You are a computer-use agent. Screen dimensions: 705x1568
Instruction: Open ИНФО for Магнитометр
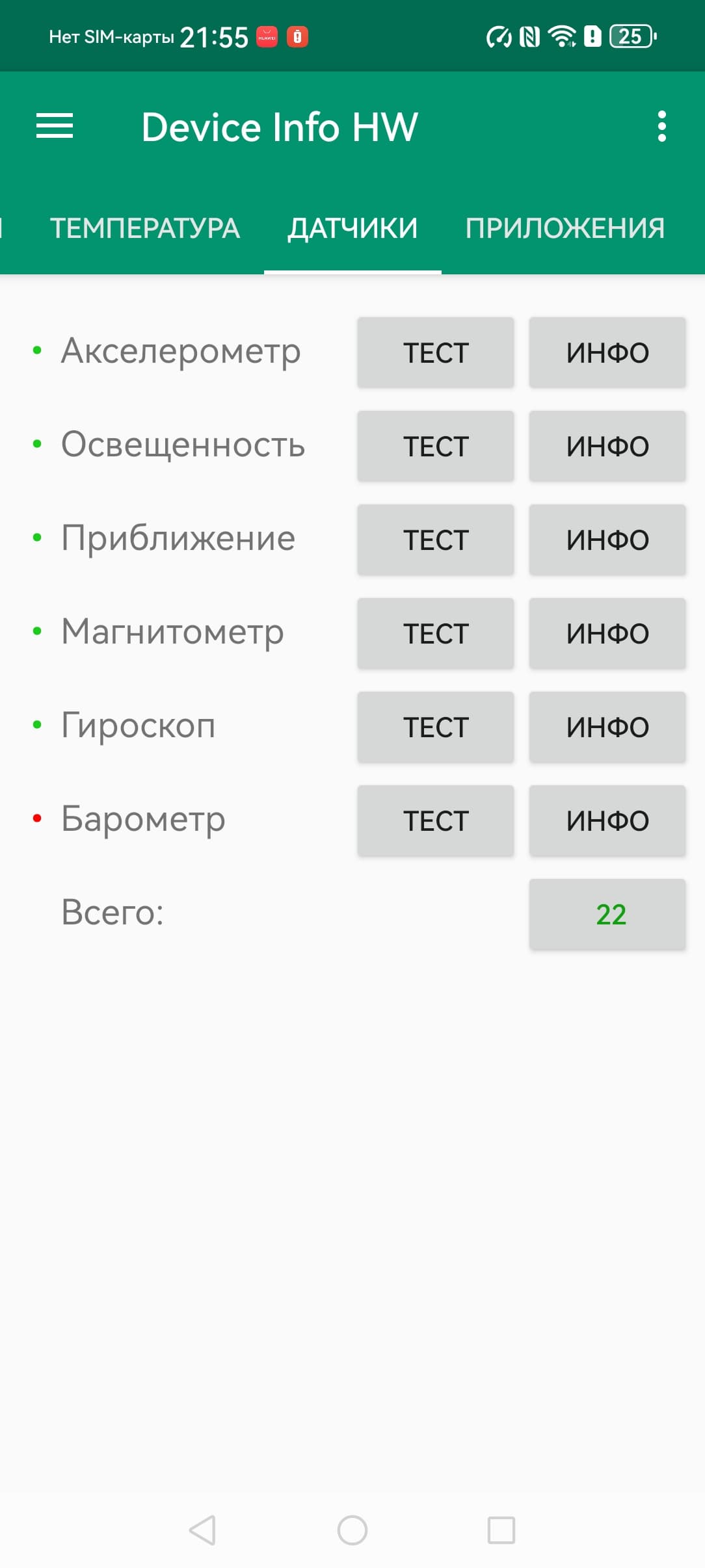[x=607, y=634]
